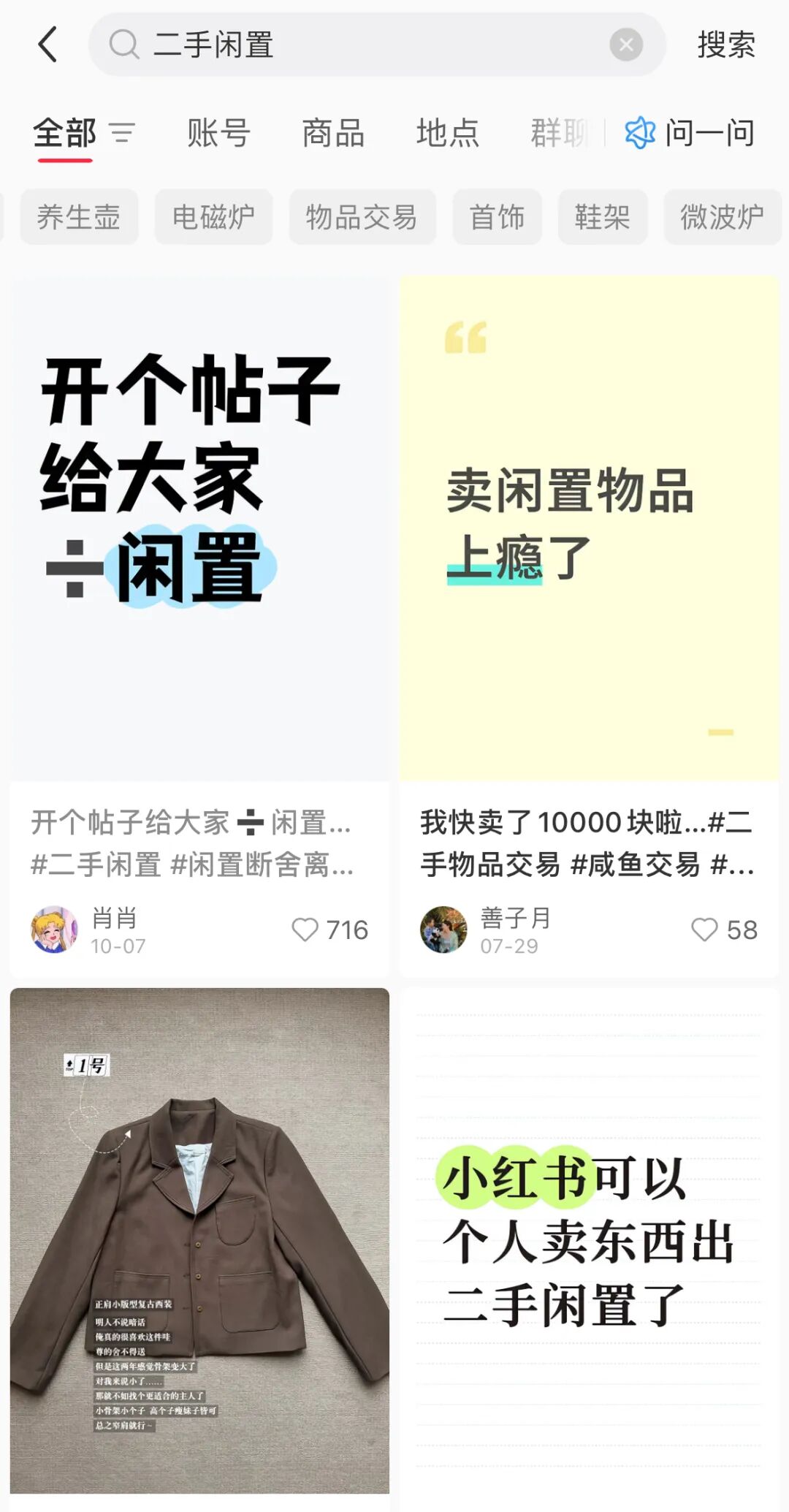Select the 微波炉 chip
Image resolution: width=789 pixels, height=1512 pixels.
722,217
